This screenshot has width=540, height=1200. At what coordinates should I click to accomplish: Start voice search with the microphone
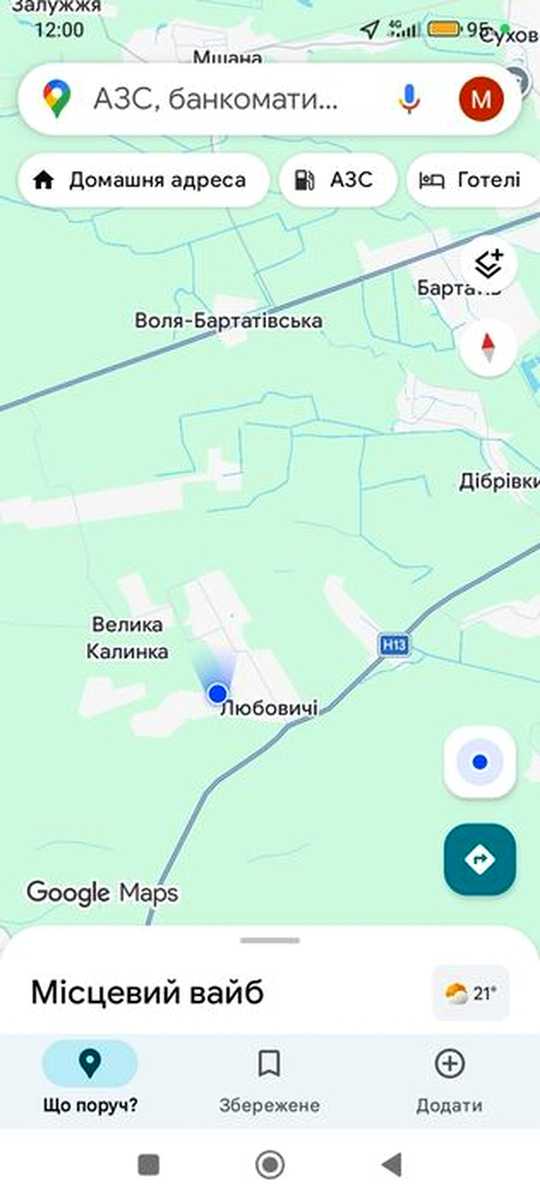coord(409,99)
